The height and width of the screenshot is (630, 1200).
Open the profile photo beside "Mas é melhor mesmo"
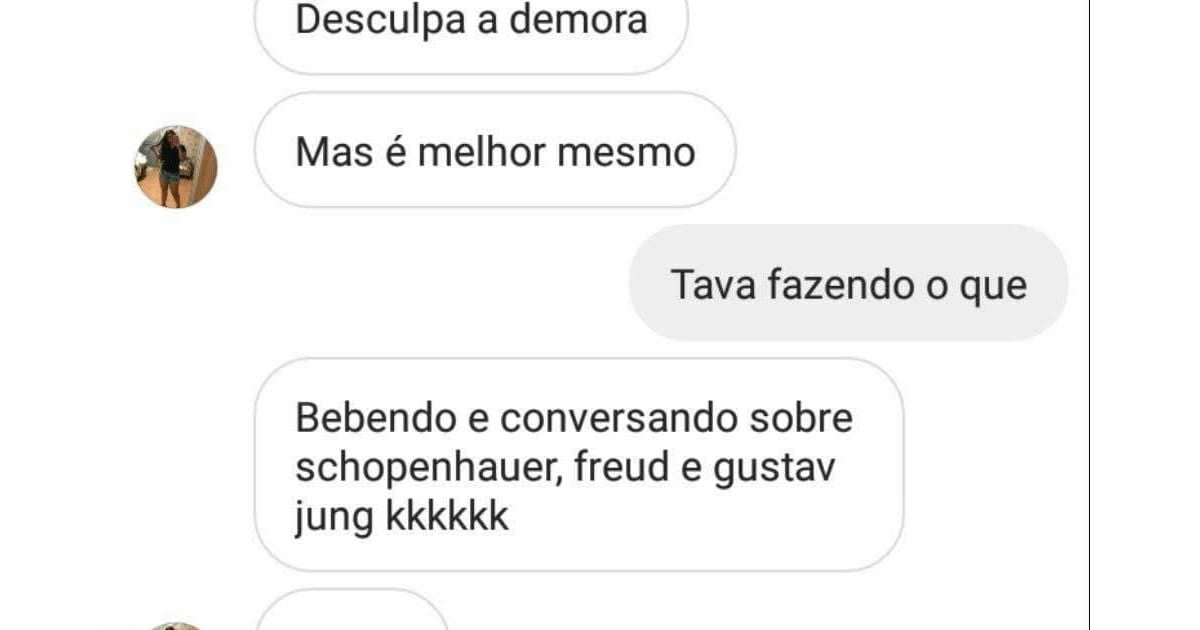click(175, 166)
